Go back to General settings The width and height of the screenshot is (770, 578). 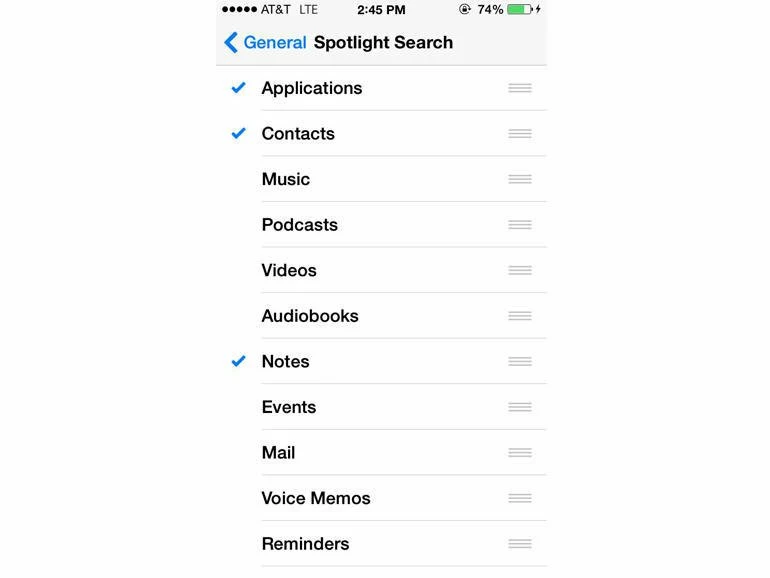point(265,43)
